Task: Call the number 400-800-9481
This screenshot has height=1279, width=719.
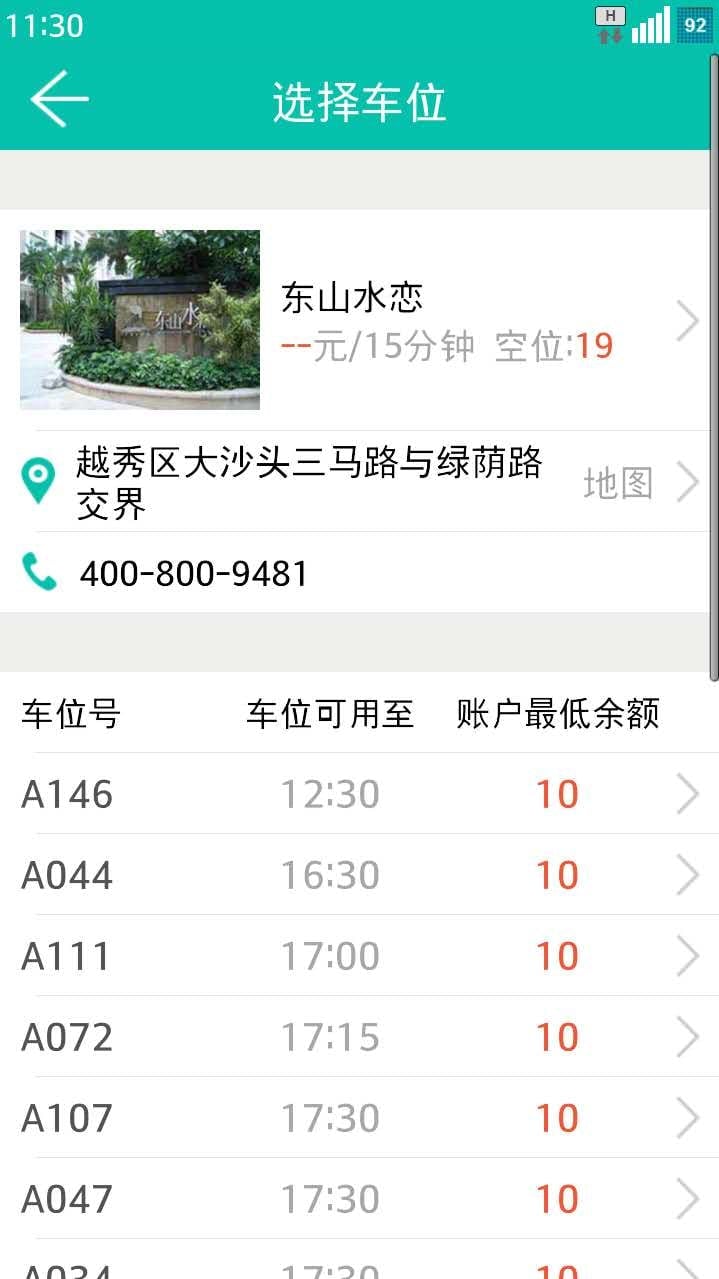Action: click(193, 573)
